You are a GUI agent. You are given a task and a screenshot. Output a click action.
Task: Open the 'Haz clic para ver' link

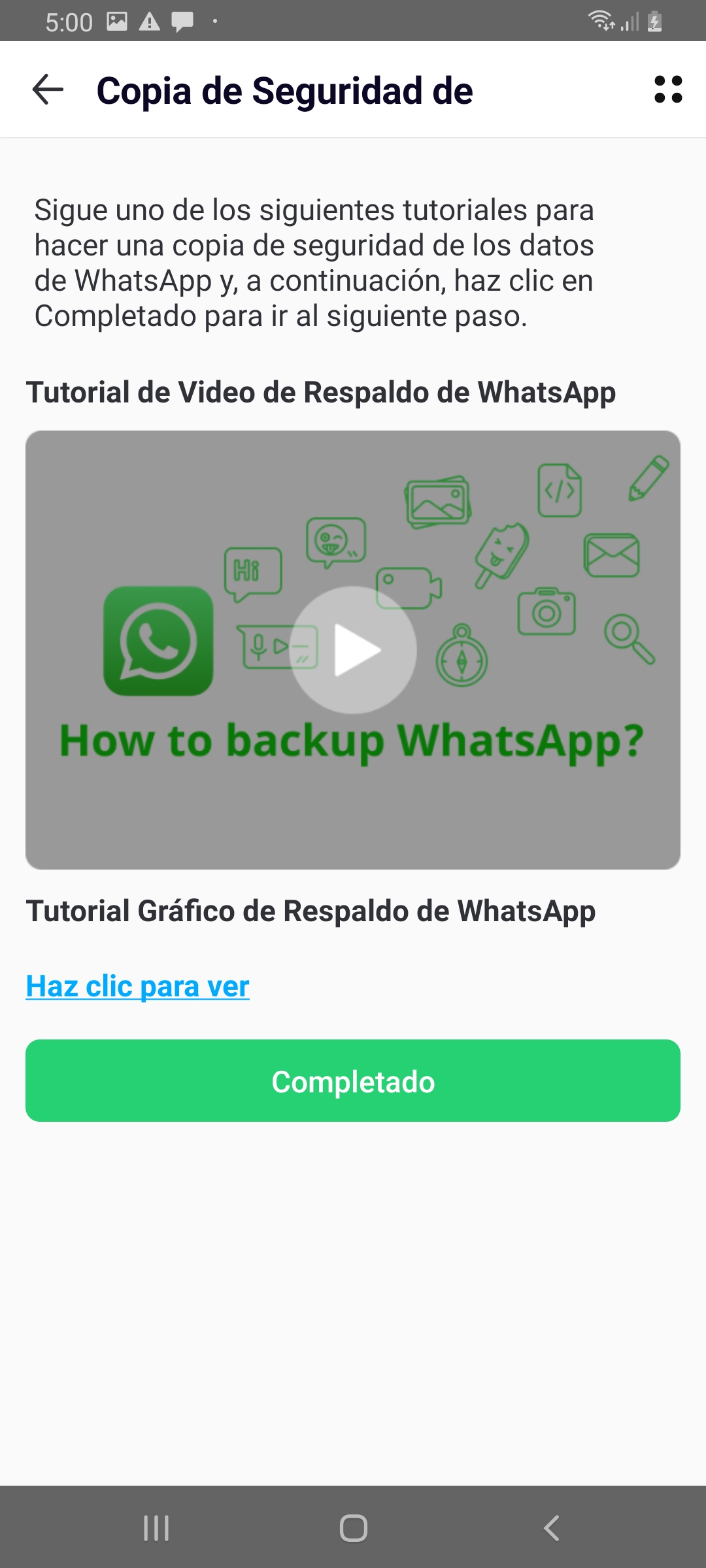(138, 986)
